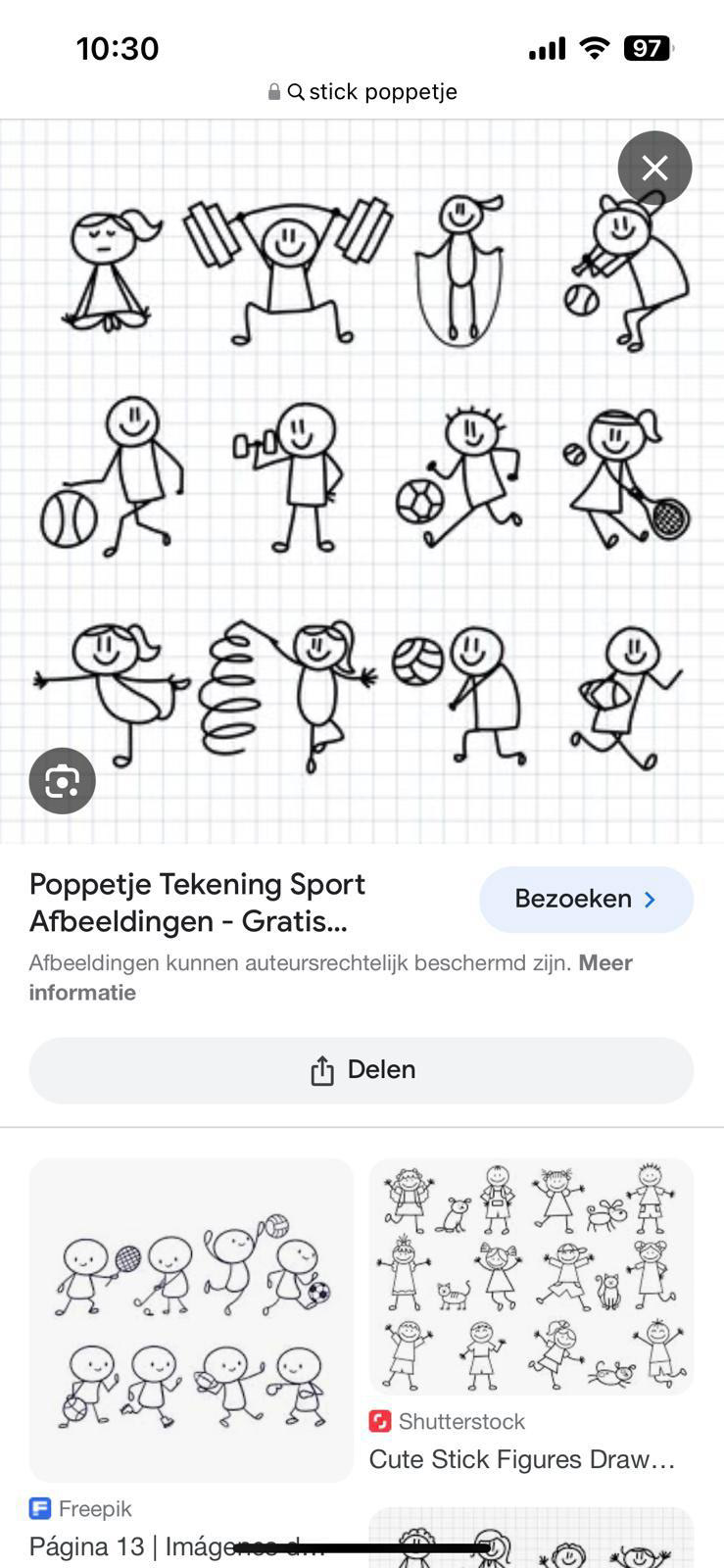Close the image preview

coord(654,168)
